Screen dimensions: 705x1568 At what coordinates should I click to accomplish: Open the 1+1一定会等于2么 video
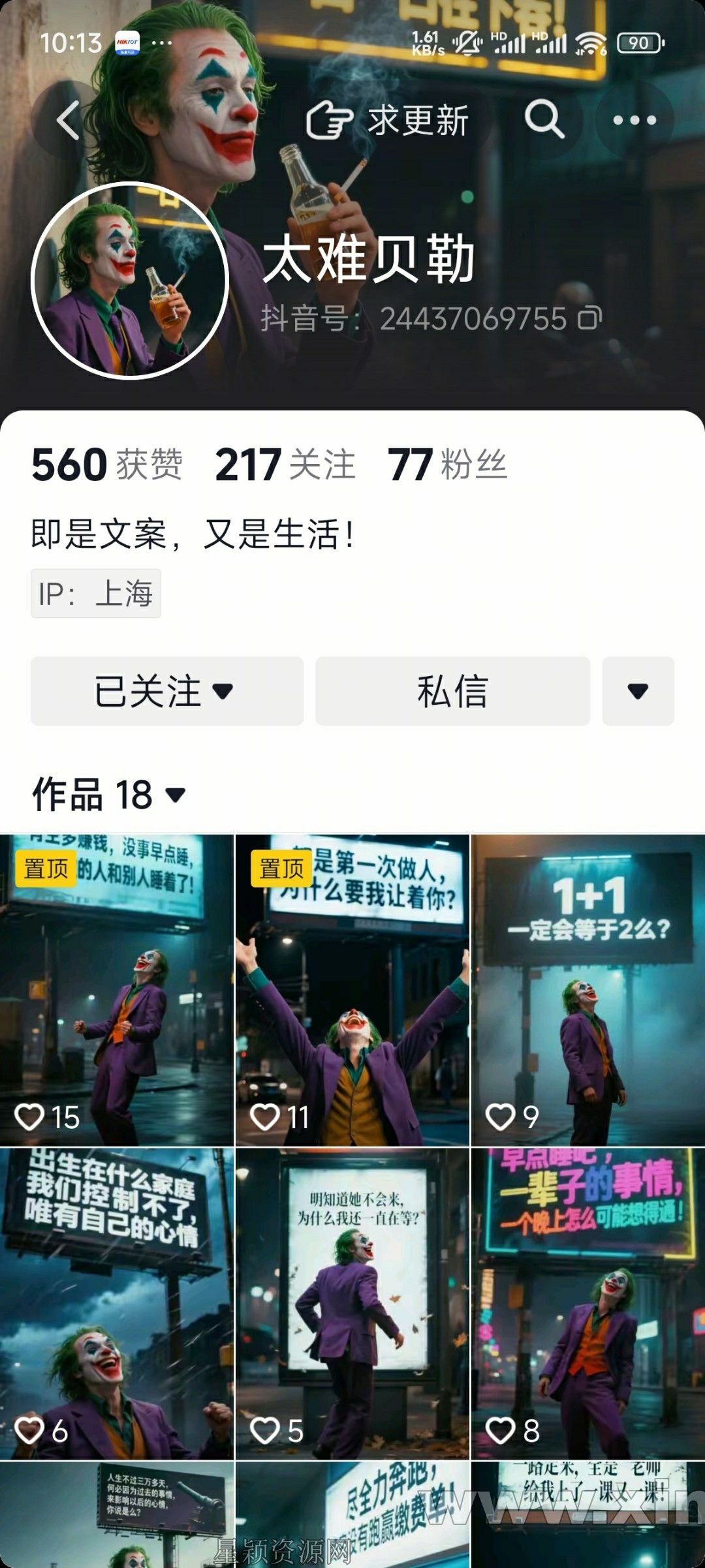(587, 990)
